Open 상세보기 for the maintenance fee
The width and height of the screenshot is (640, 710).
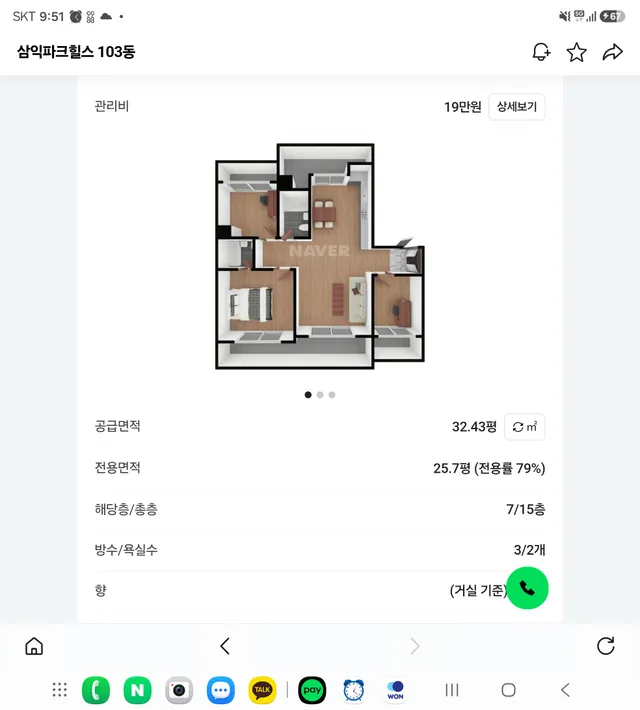point(517,107)
